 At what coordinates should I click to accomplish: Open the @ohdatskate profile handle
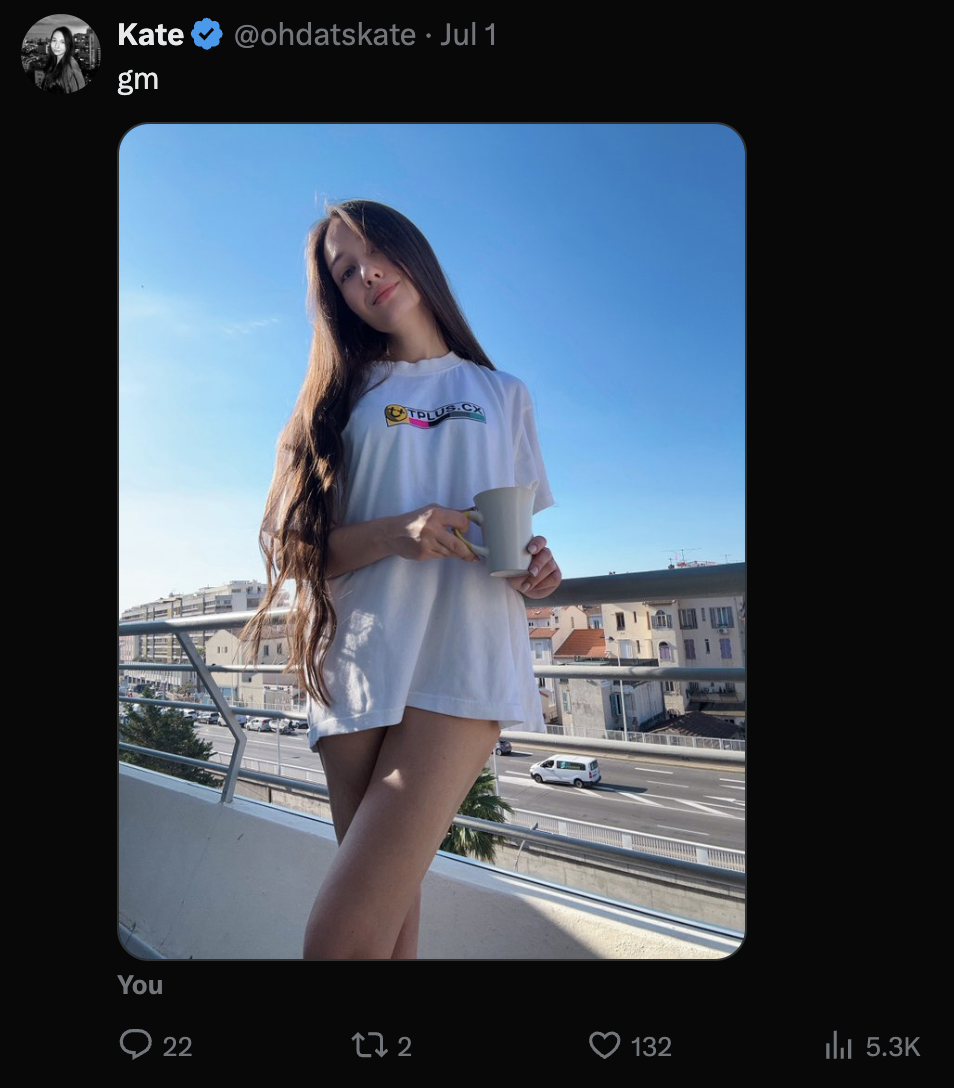pyautogui.click(x=324, y=35)
